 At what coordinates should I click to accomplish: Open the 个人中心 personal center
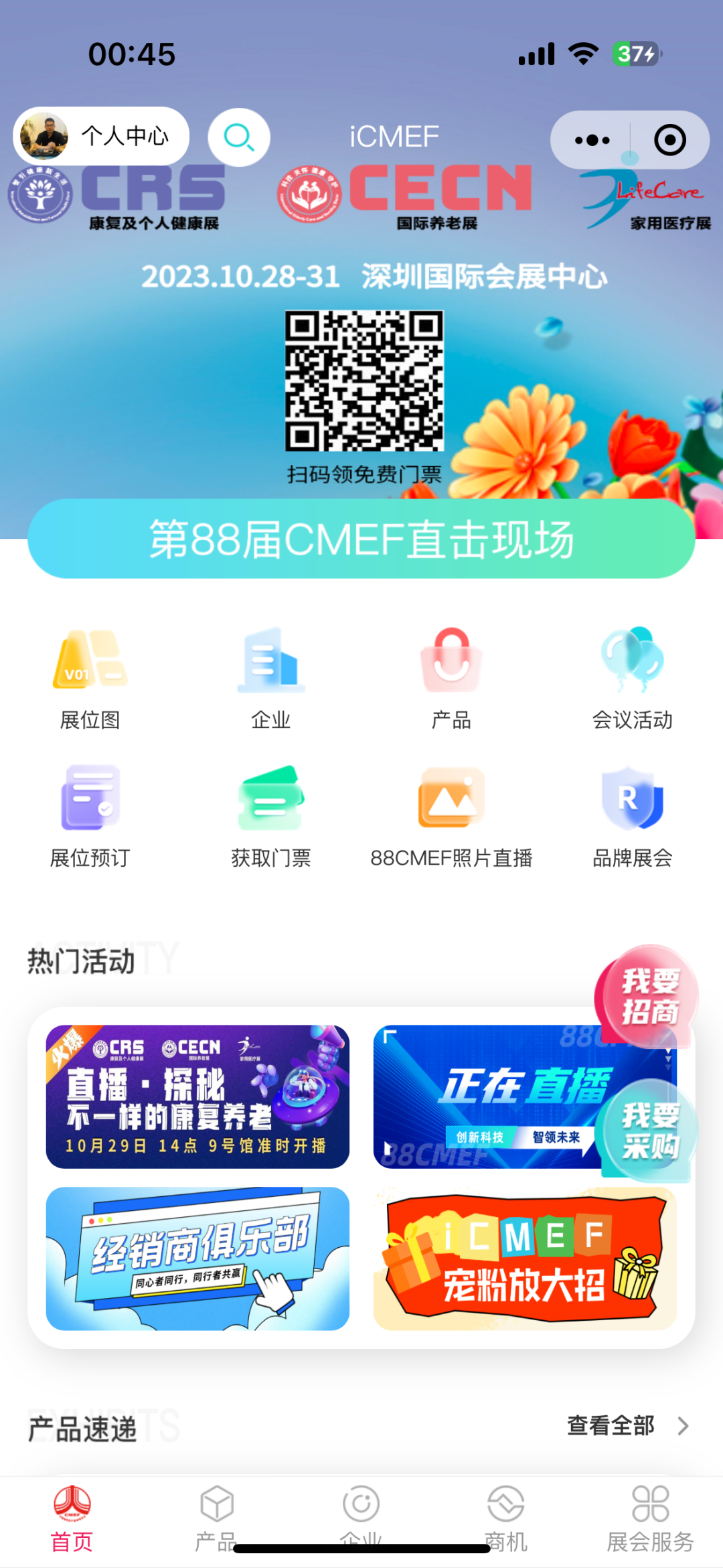[x=100, y=136]
